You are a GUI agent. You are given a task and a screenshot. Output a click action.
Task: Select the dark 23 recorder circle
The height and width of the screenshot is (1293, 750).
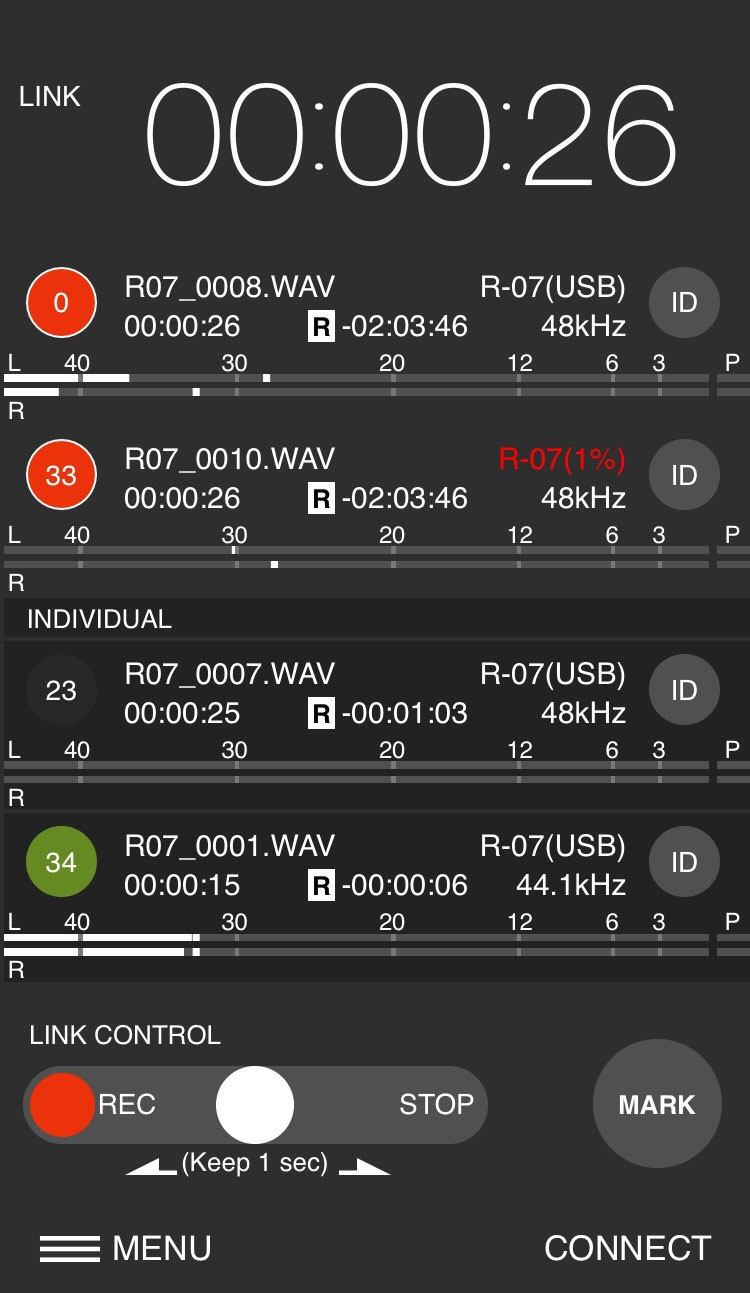(61, 690)
